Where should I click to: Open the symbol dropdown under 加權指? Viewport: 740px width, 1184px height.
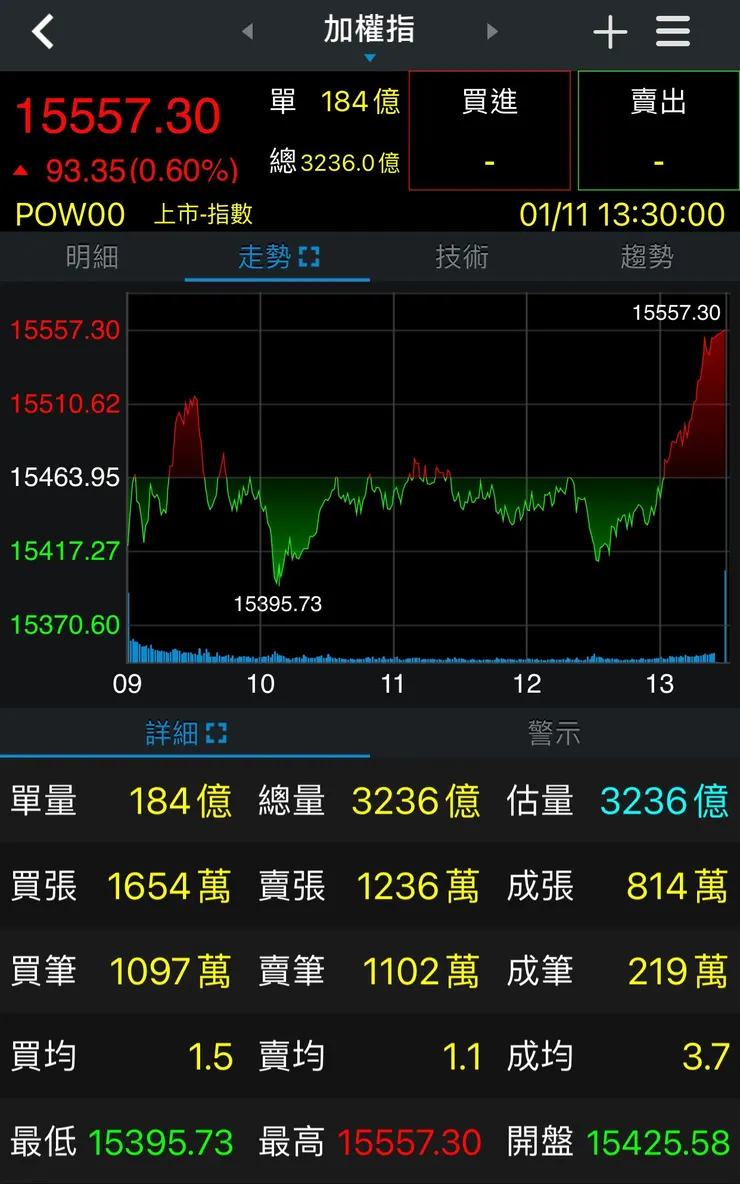370,58
